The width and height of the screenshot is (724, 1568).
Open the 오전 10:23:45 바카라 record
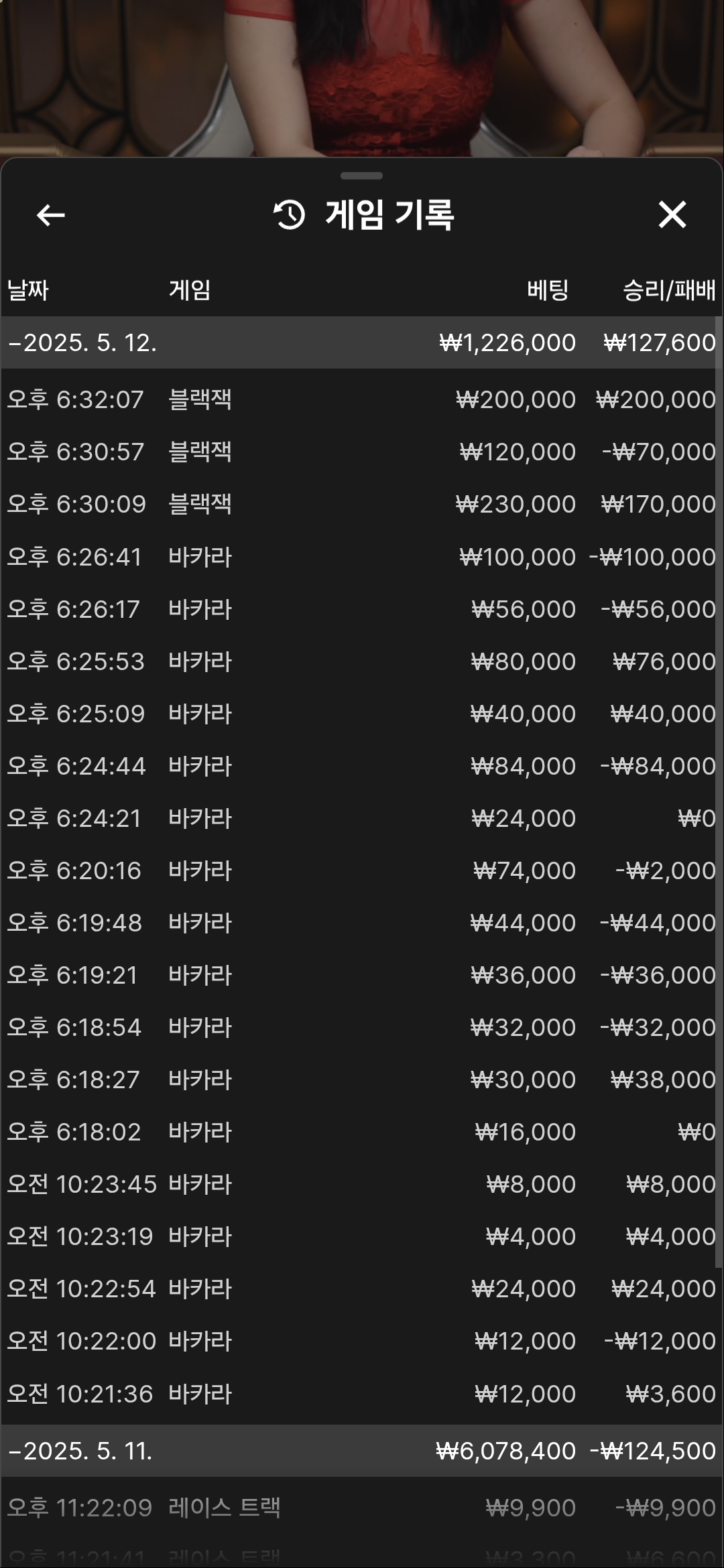pos(361,1184)
